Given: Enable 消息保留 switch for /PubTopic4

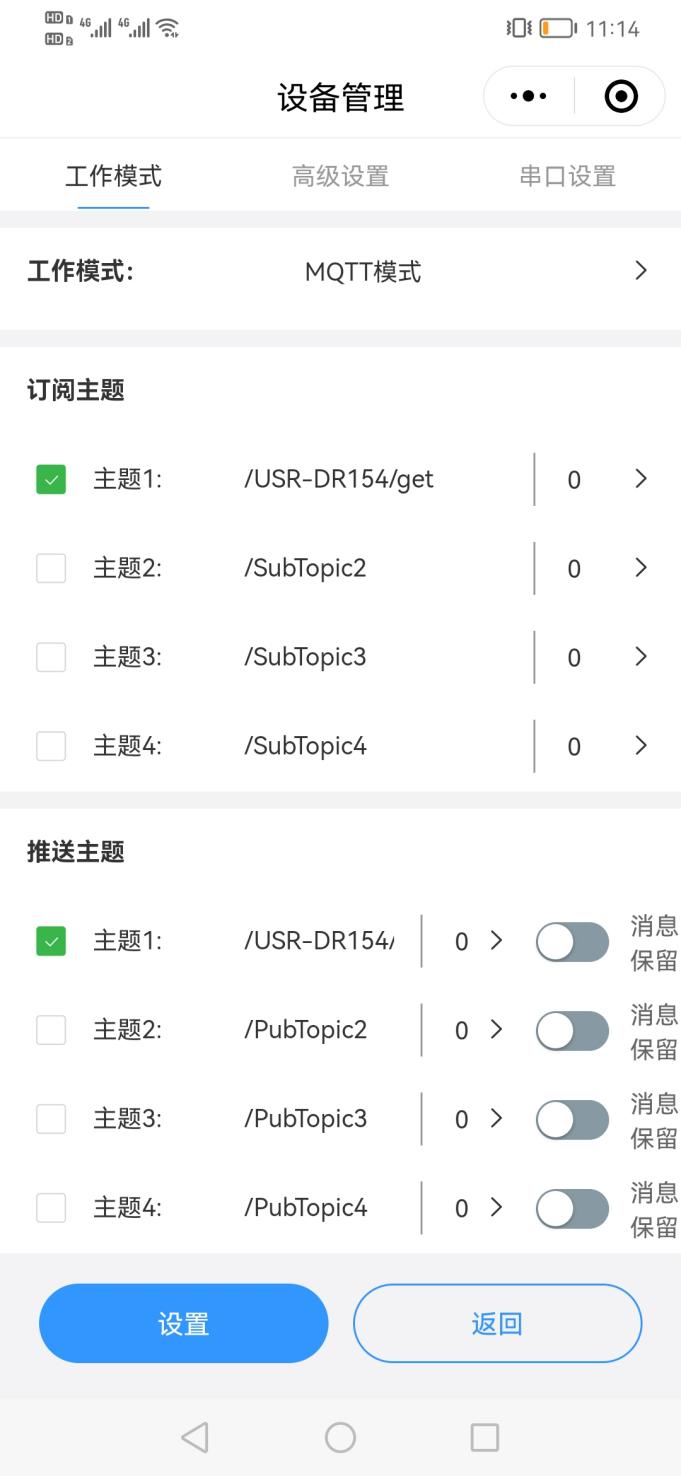Looking at the screenshot, I should (x=572, y=1209).
